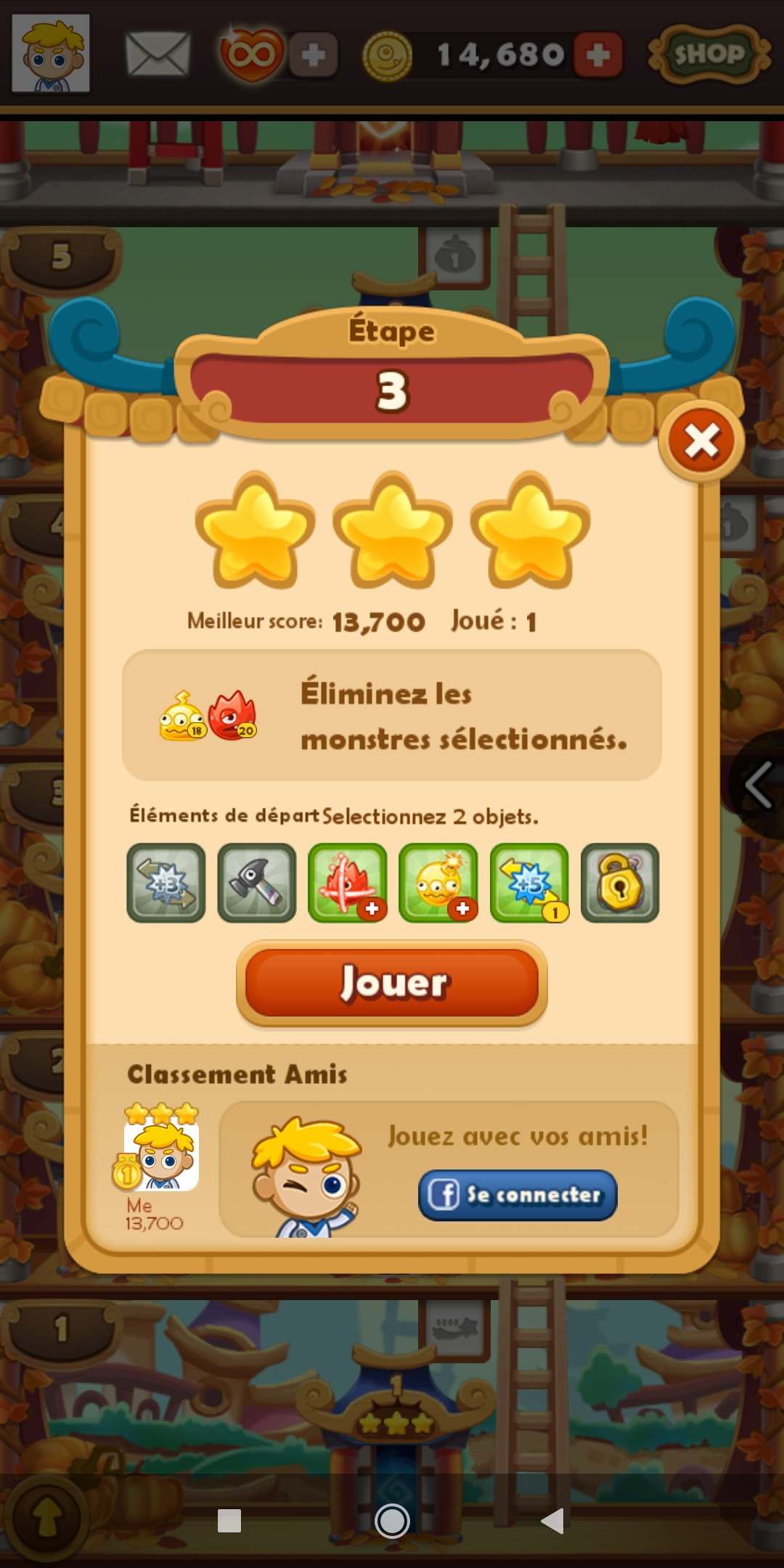Go to the system home screen
Viewport: 784px width, 1568px height.
(x=392, y=1520)
